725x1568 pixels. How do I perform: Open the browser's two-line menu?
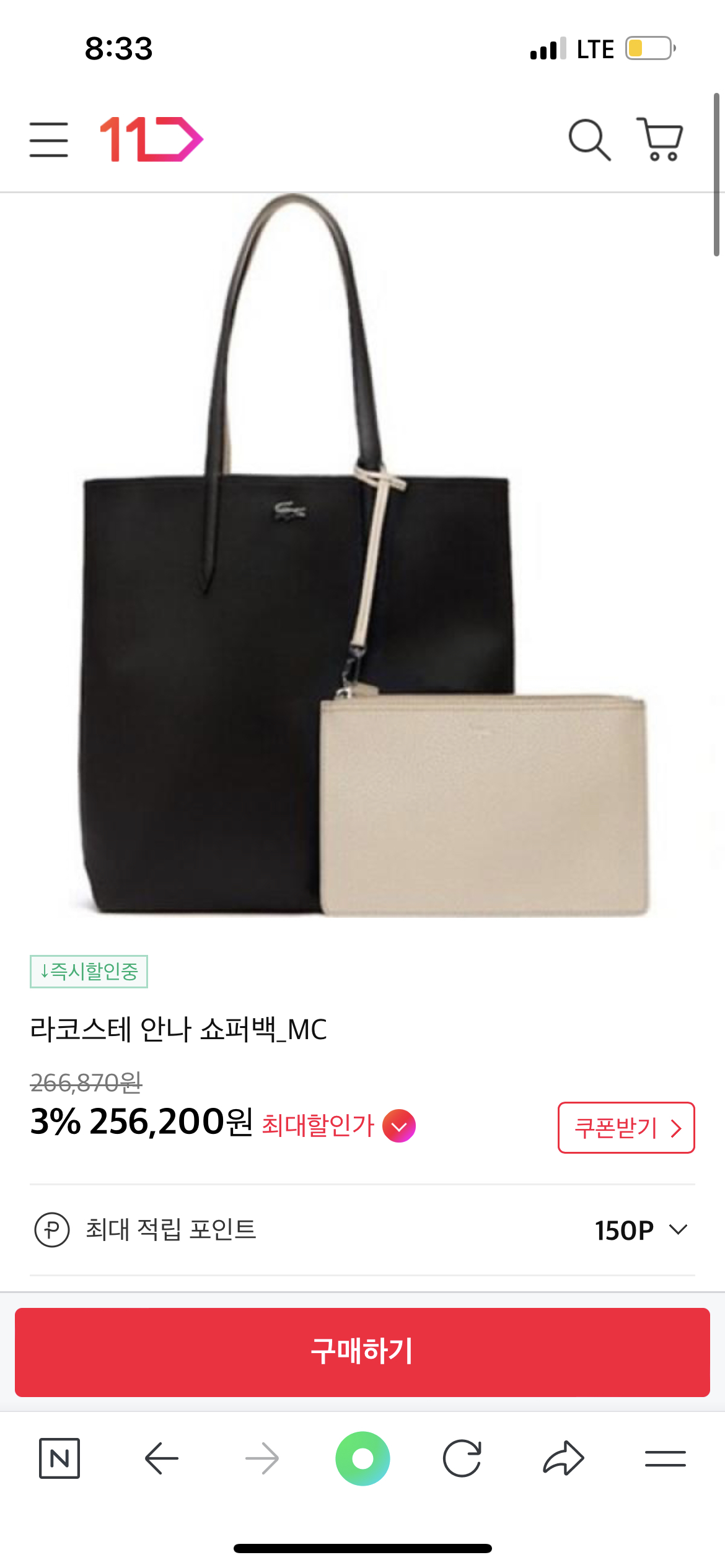(x=665, y=1458)
